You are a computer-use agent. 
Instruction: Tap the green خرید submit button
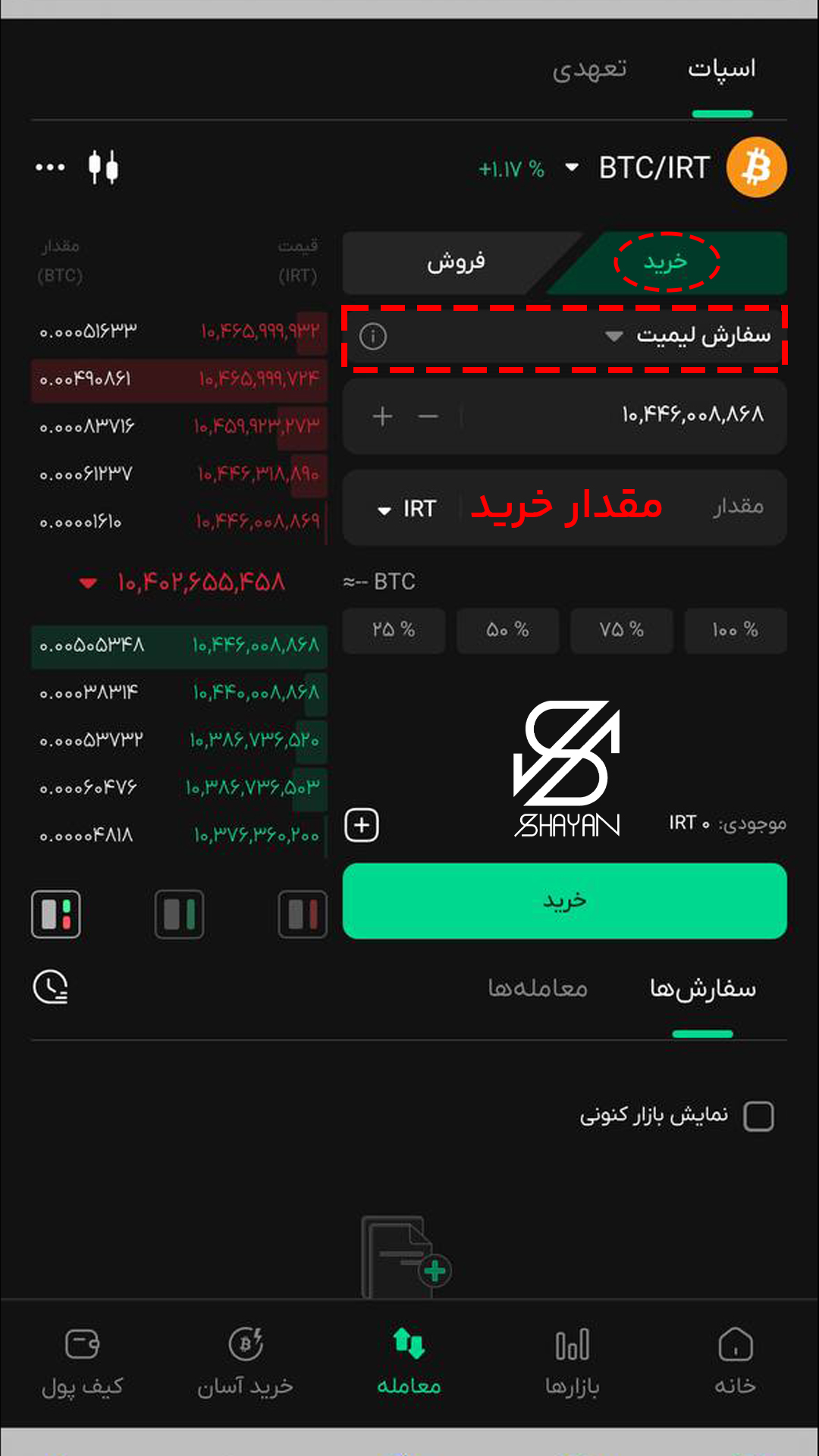[564, 901]
